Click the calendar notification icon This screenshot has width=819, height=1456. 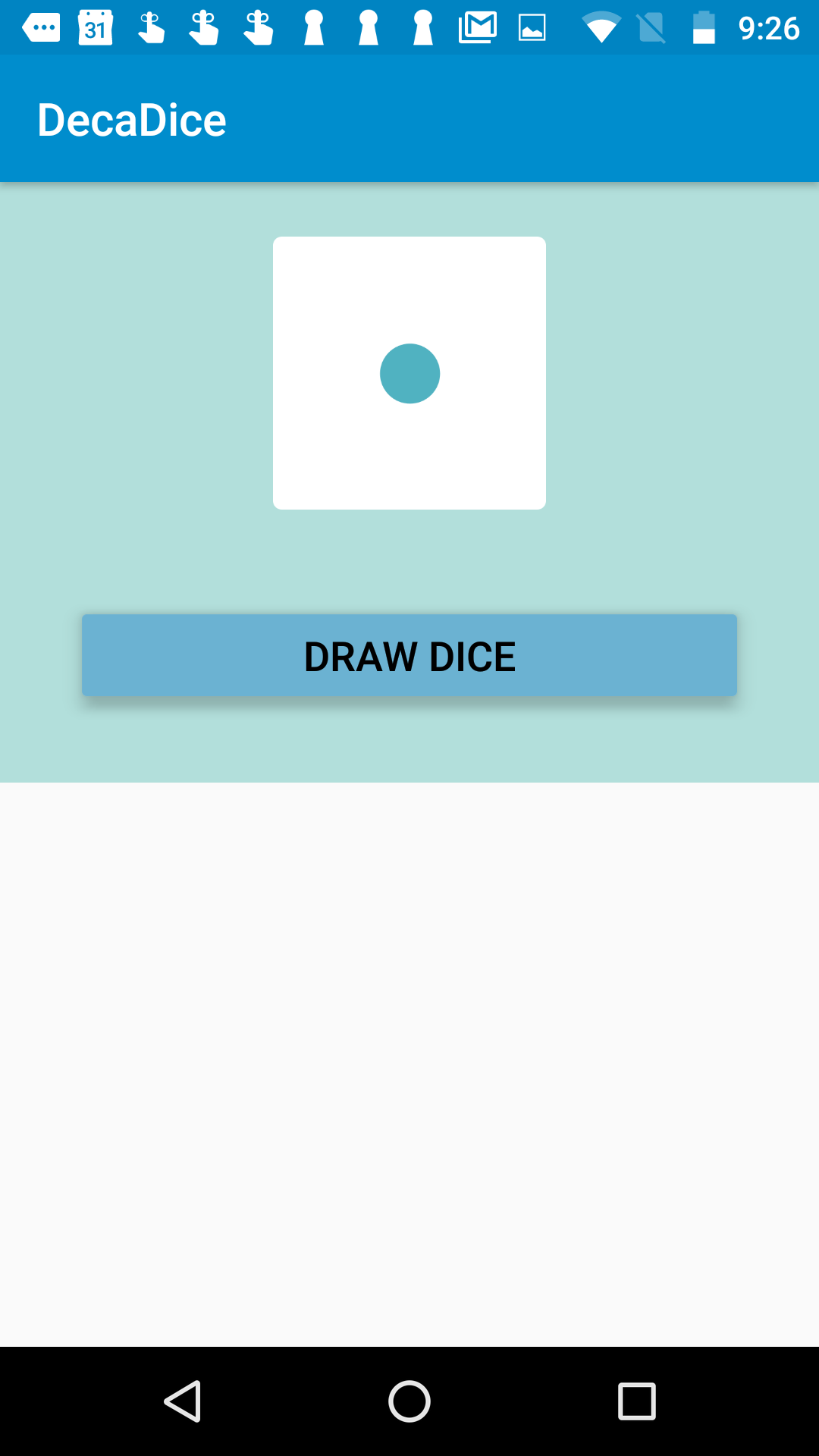[94, 27]
